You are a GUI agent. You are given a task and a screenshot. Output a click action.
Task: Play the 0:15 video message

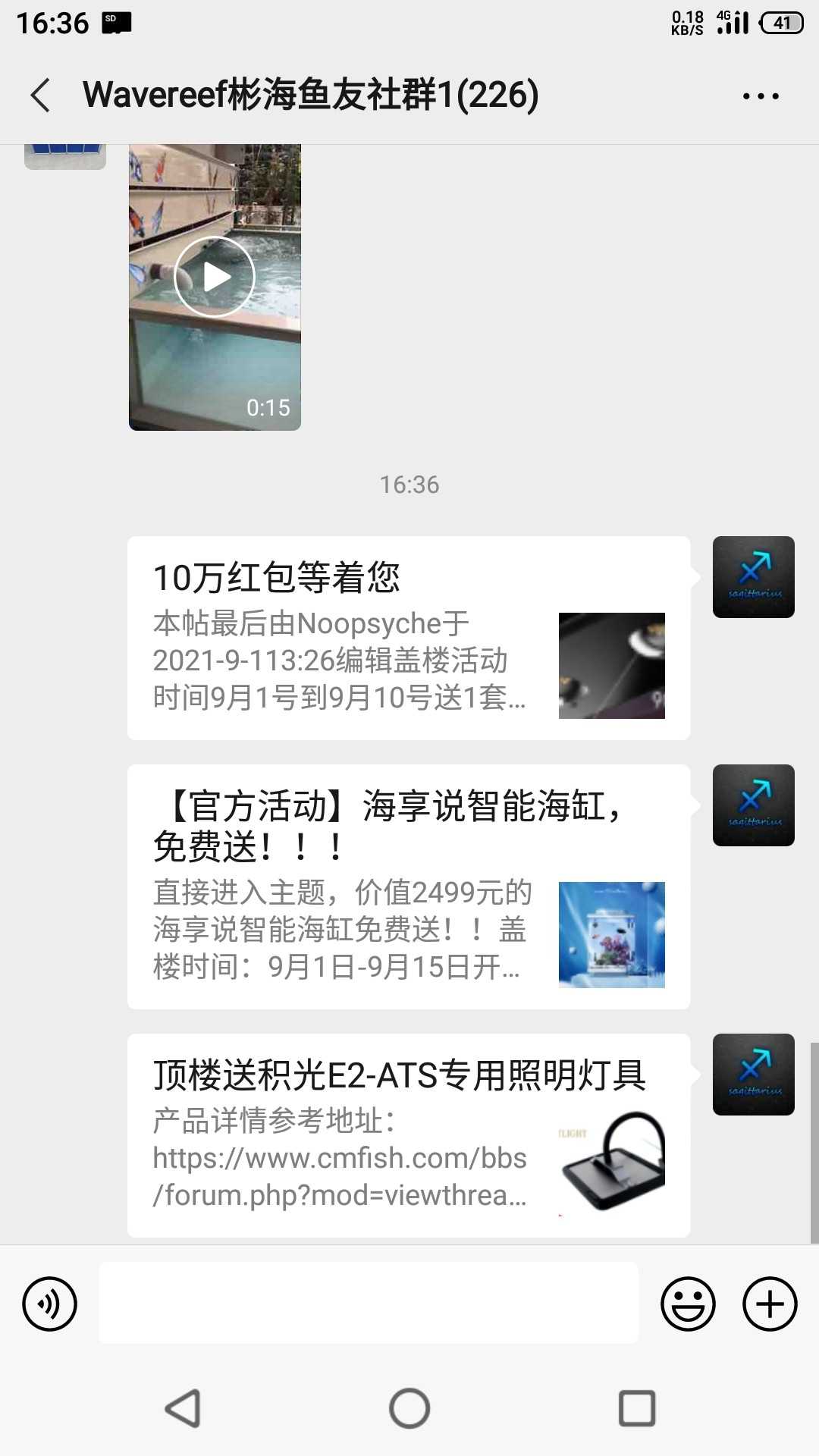[215, 278]
